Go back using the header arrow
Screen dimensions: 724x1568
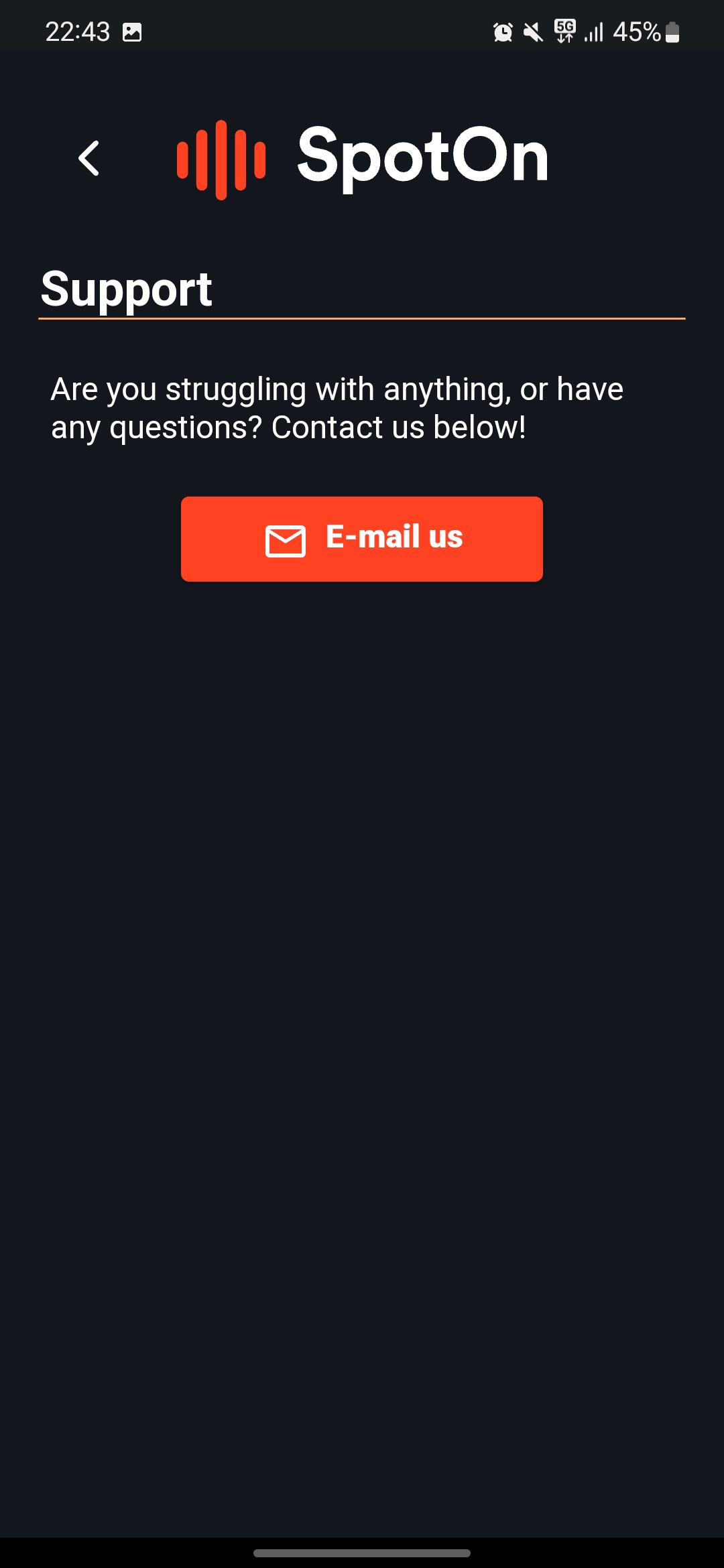coord(89,159)
